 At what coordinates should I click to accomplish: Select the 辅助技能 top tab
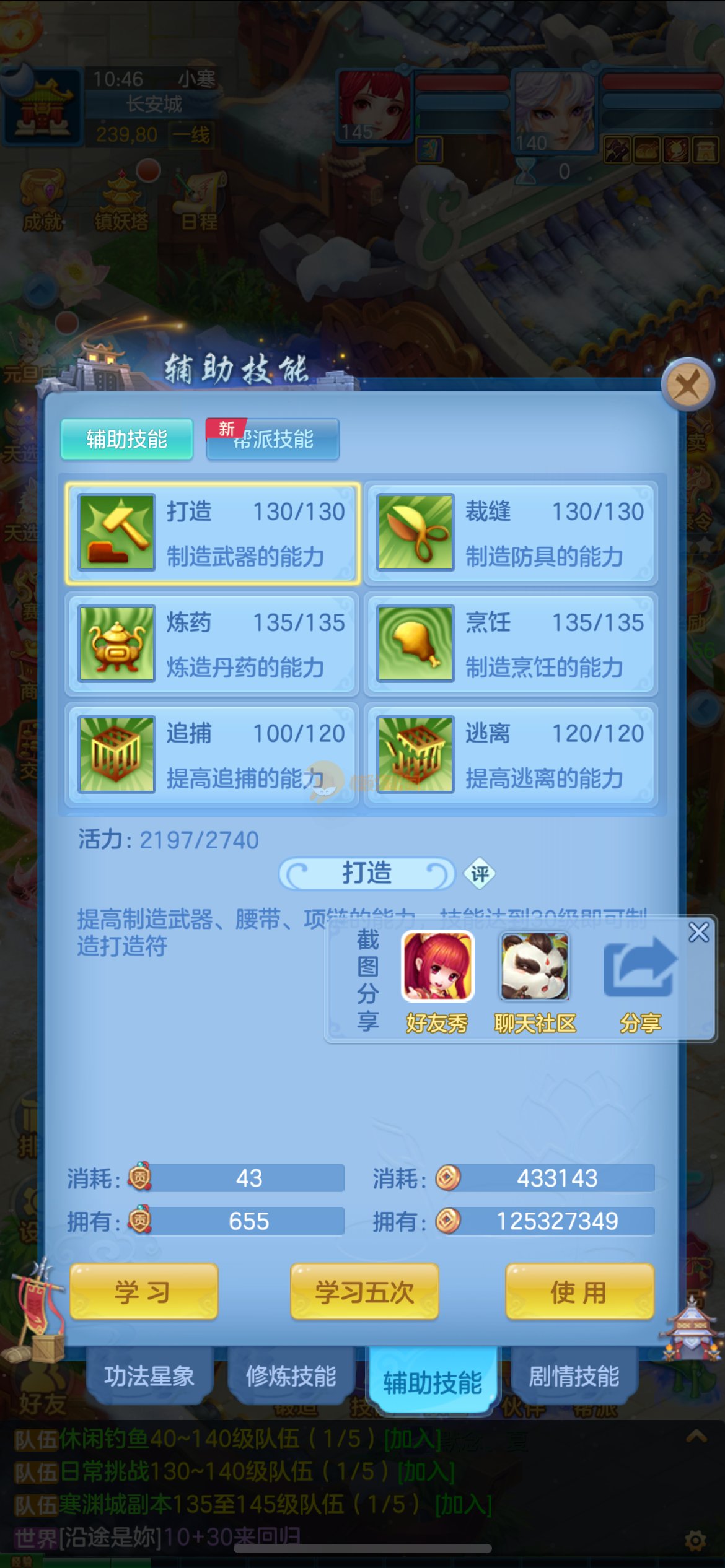[x=126, y=440]
